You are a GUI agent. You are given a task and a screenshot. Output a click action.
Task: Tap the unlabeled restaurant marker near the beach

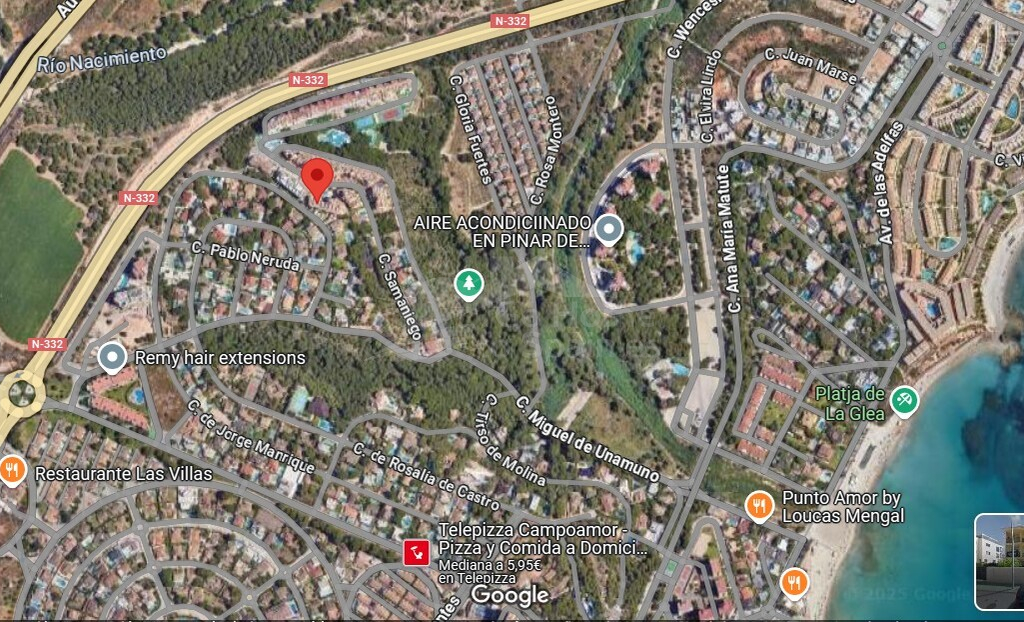click(x=794, y=583)
